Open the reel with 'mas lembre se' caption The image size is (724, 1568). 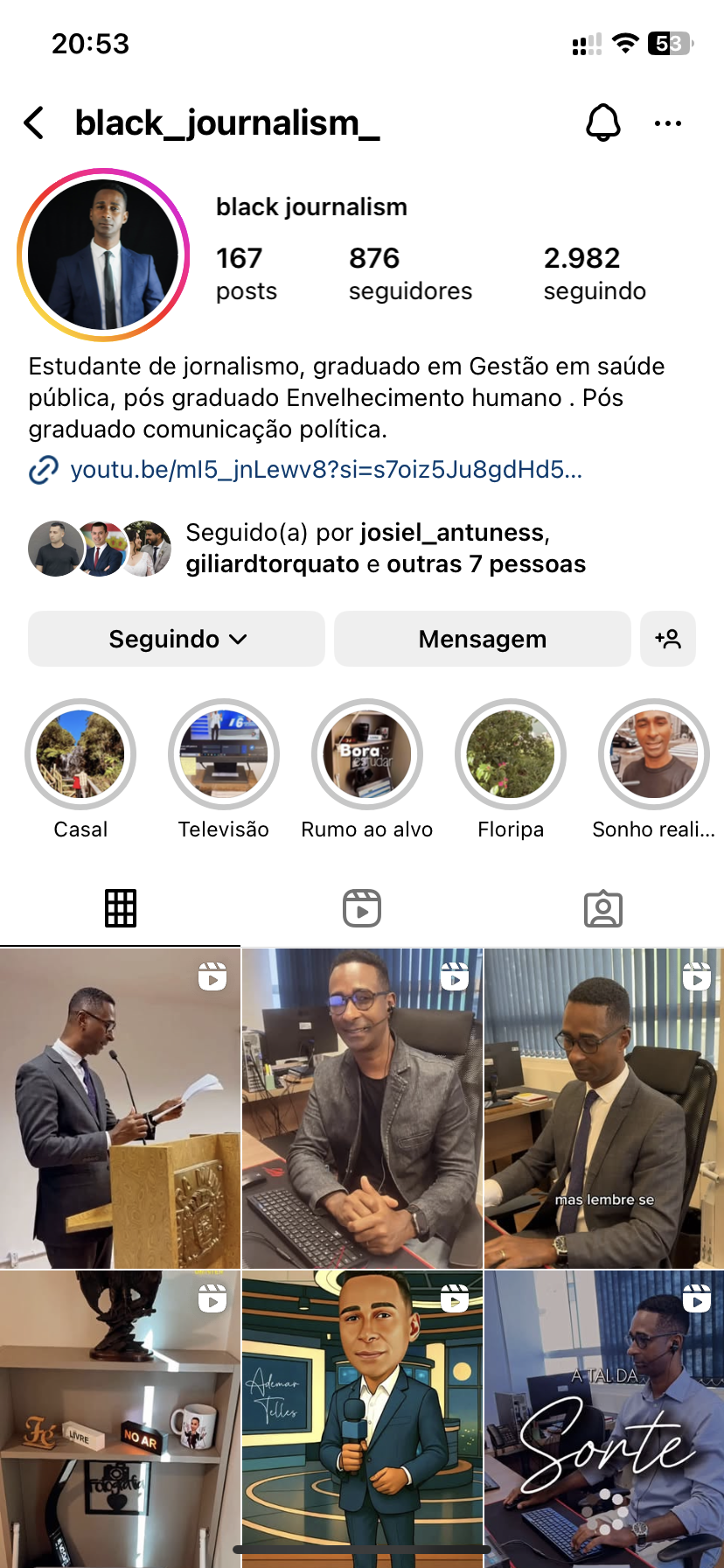604,1109
